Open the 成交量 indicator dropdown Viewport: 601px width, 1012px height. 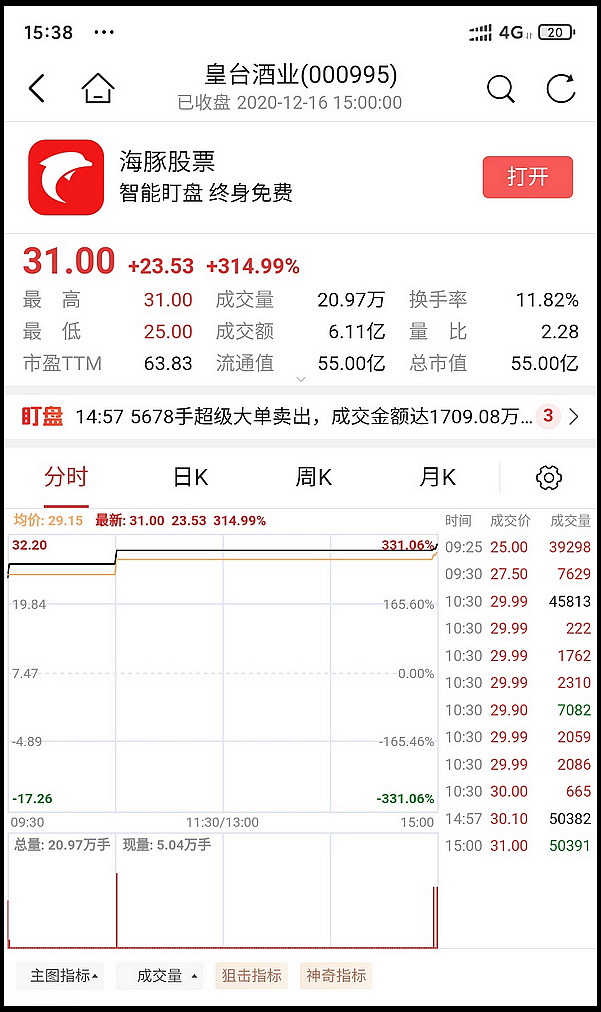(x=160, y=976)
